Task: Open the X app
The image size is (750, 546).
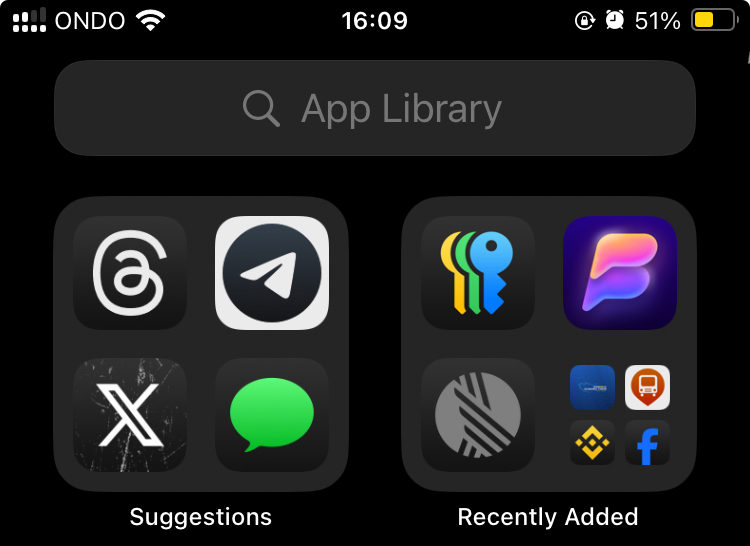Action: [x=130, y=415]
